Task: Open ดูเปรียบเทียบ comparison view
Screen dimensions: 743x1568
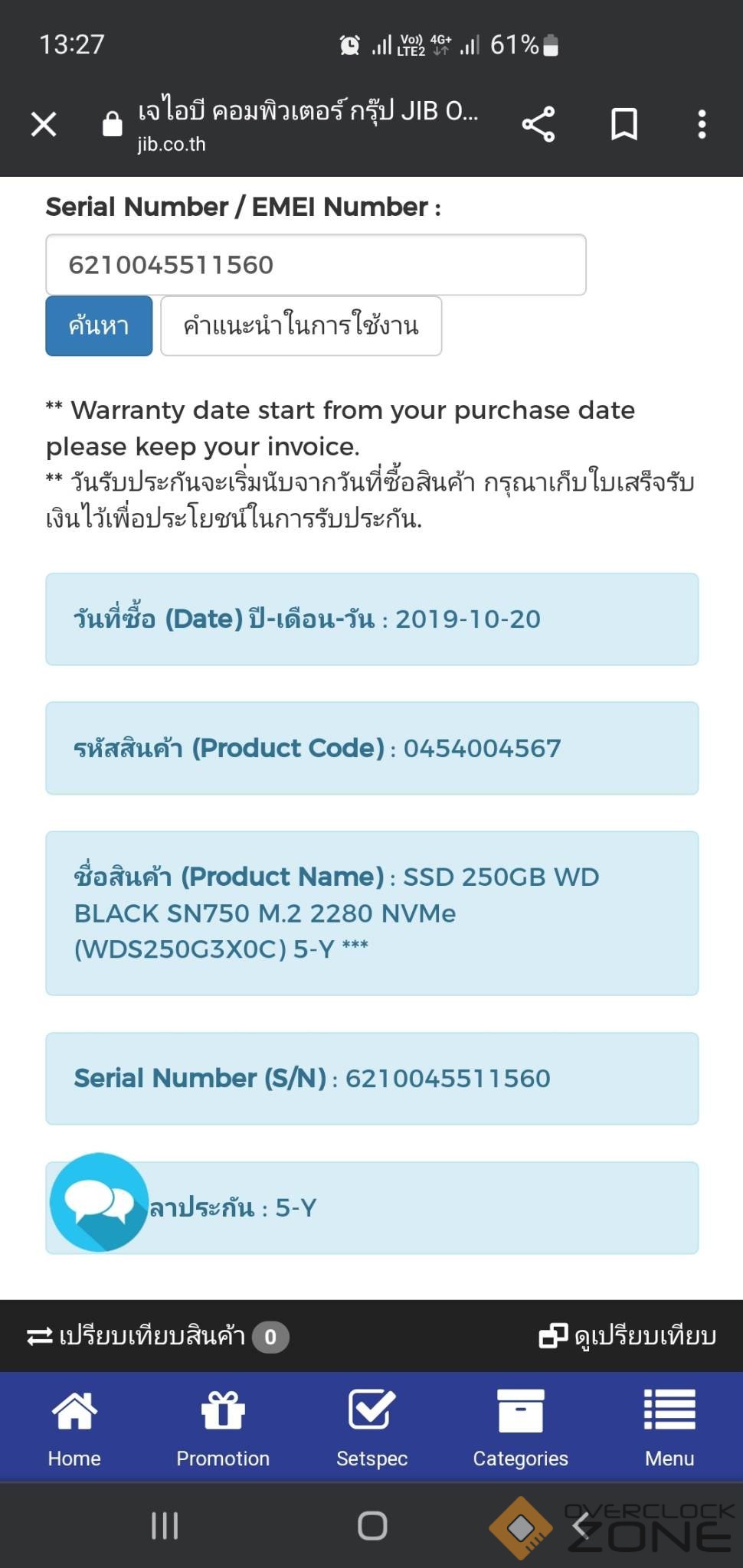Action: point(628,1336)
